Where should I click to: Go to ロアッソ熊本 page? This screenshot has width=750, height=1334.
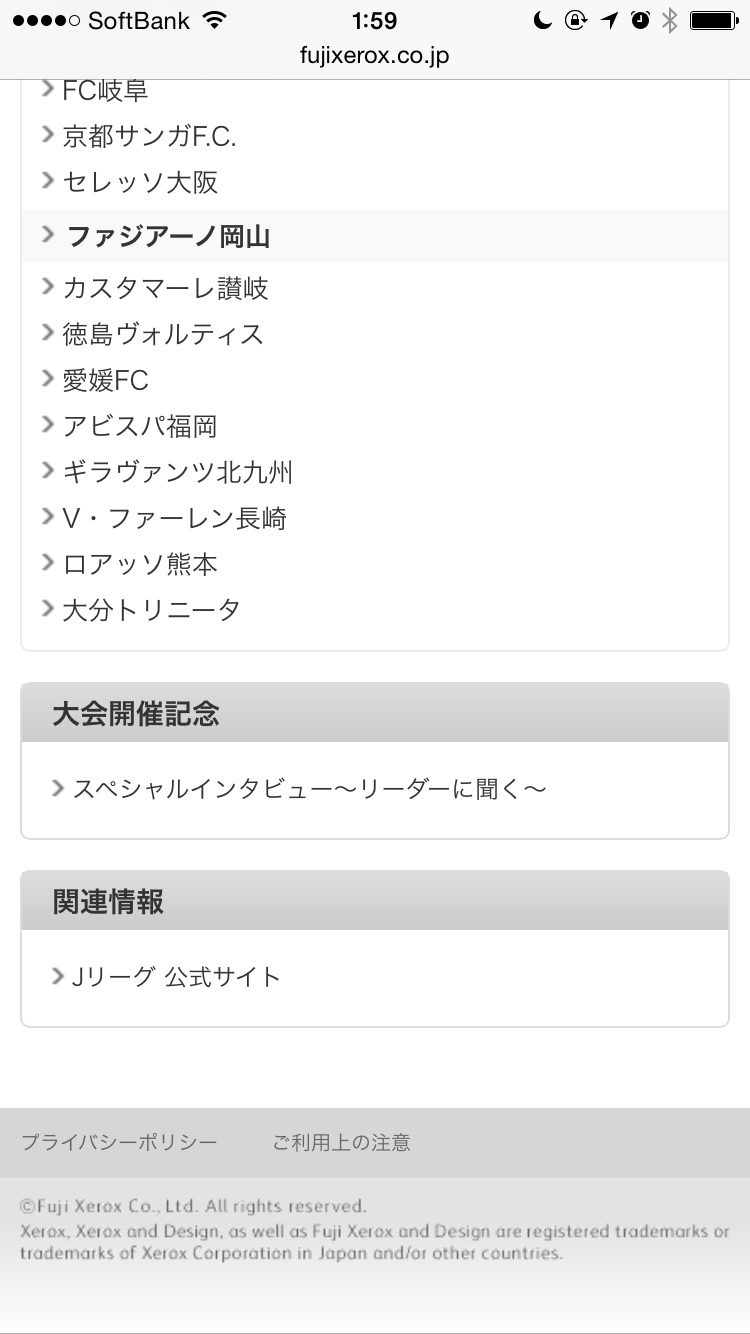(x=139, y=564)
